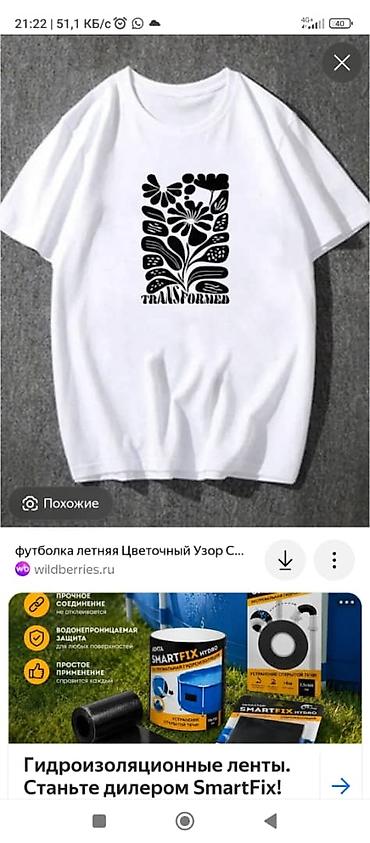Go back using system back button
The width and height of the screenshot is (370, 843).
[271, 821]
